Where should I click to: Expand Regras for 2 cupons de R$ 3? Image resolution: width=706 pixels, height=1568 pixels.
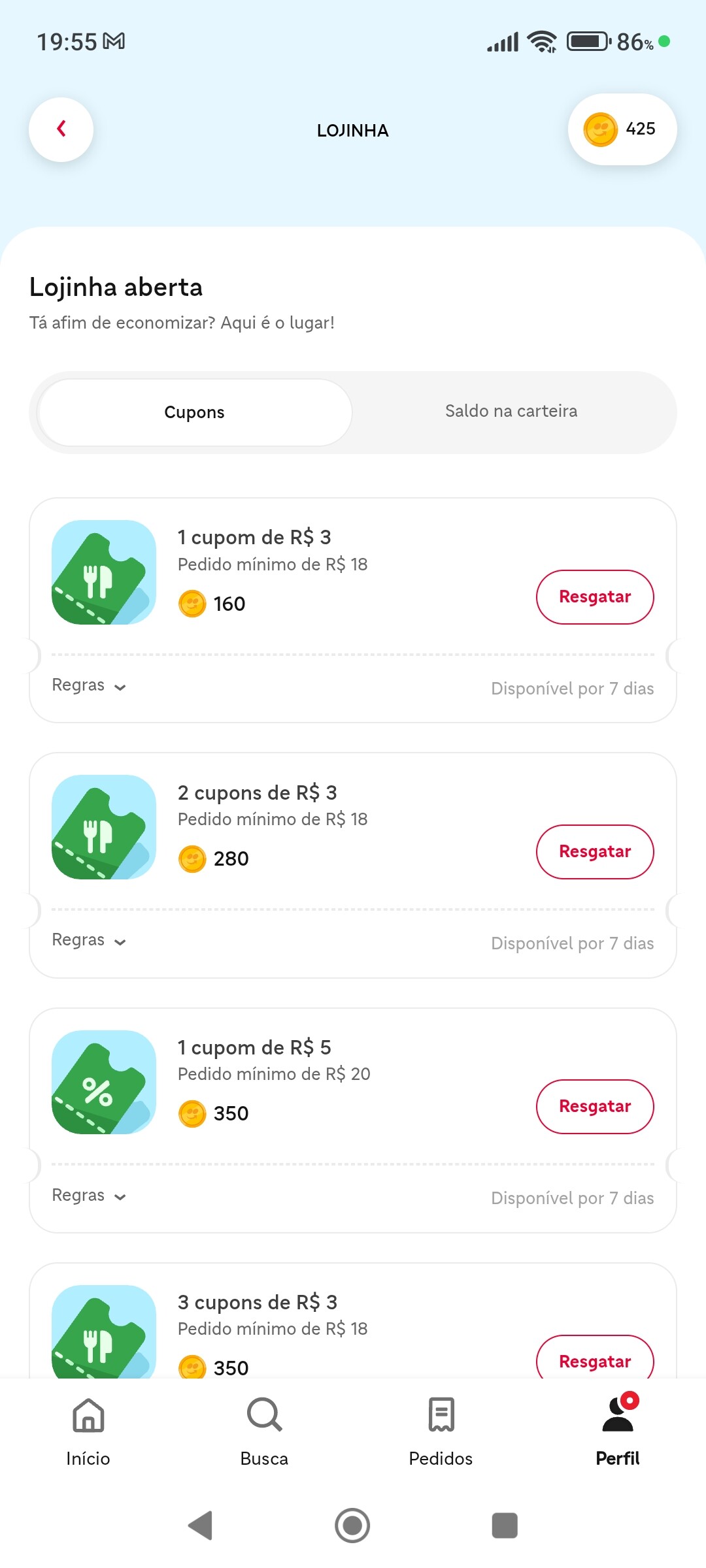pos(89,940)
